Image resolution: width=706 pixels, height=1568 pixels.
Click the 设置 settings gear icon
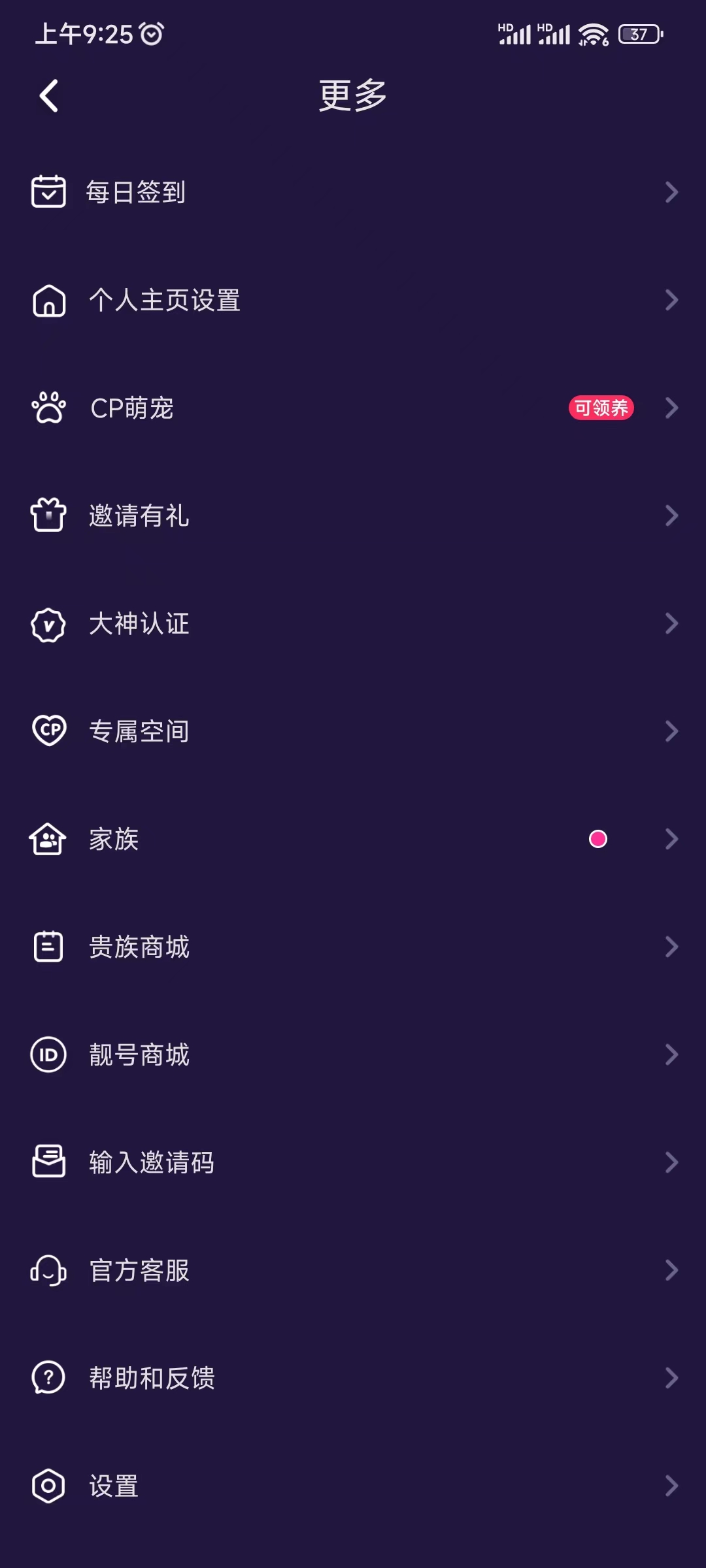coord(47,1486)
